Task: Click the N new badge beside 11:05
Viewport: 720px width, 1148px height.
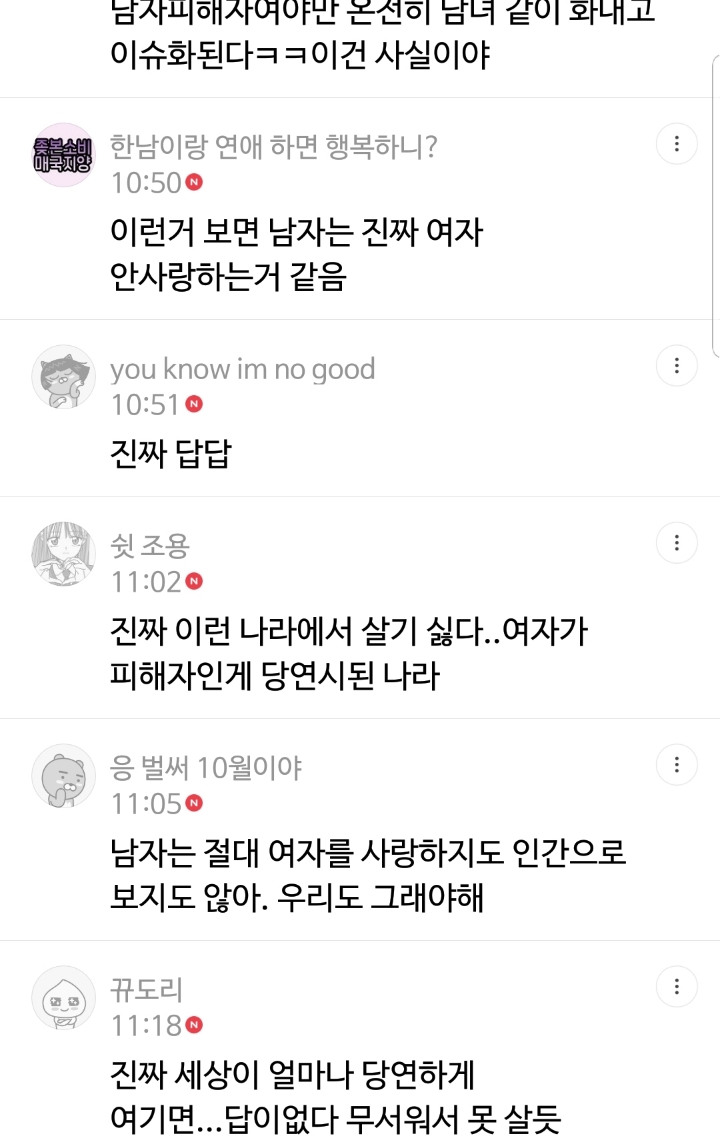Action: click(196, 802)
